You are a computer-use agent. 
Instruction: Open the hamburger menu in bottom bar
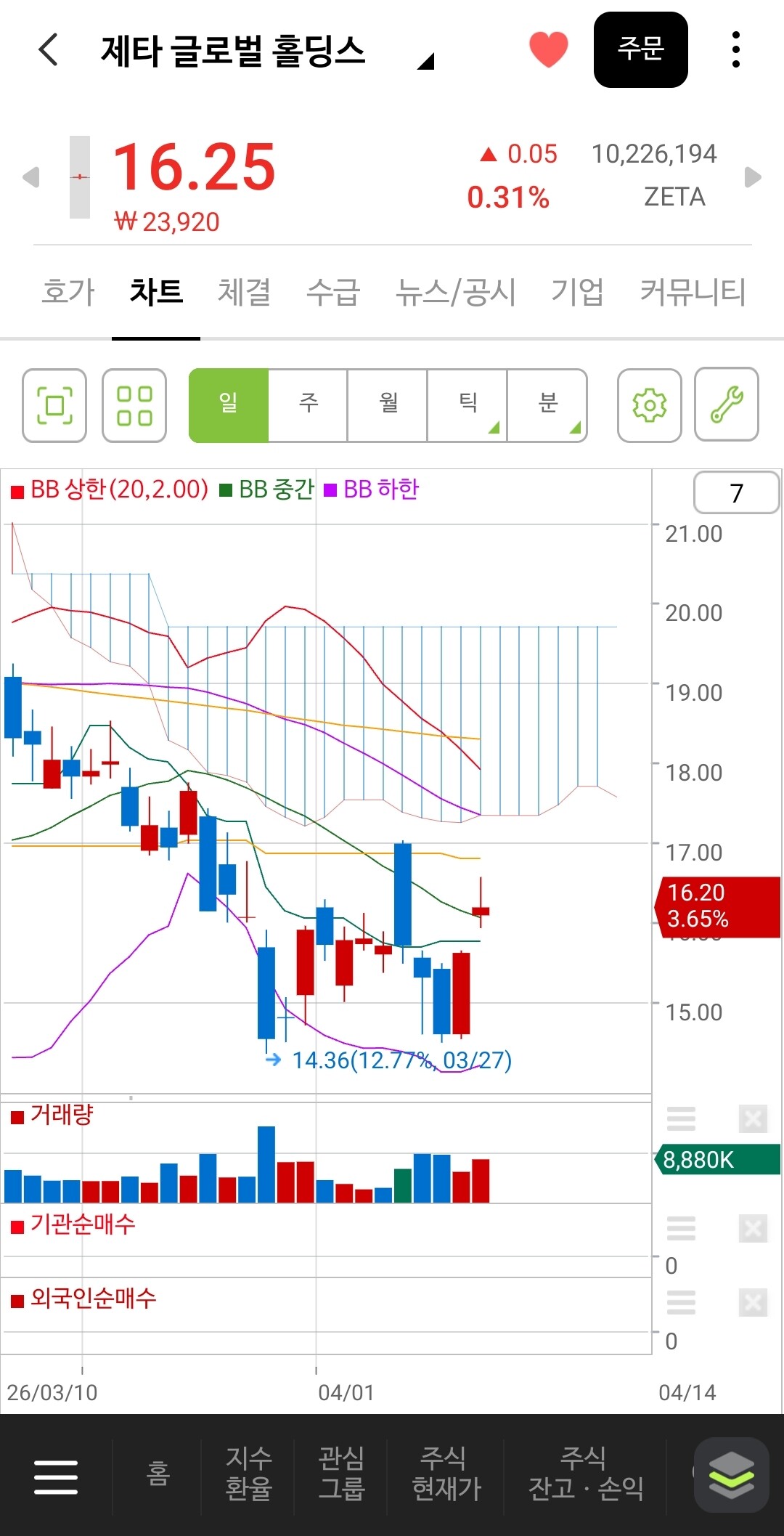click(x=56, y=1477)
